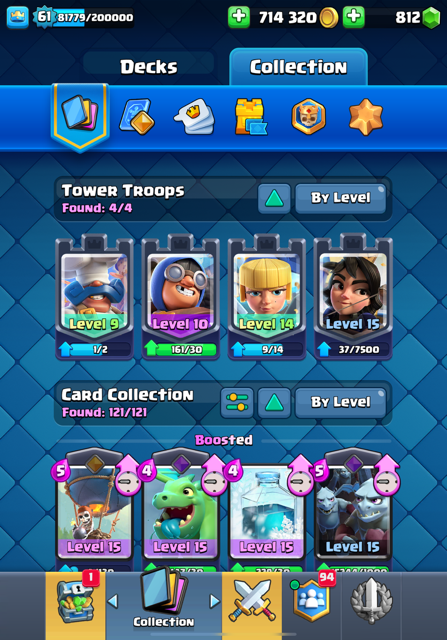This screenshot has height=640, width=447.
Task: Open the Clan tab with 94 notifications
Action: (311, 602)
